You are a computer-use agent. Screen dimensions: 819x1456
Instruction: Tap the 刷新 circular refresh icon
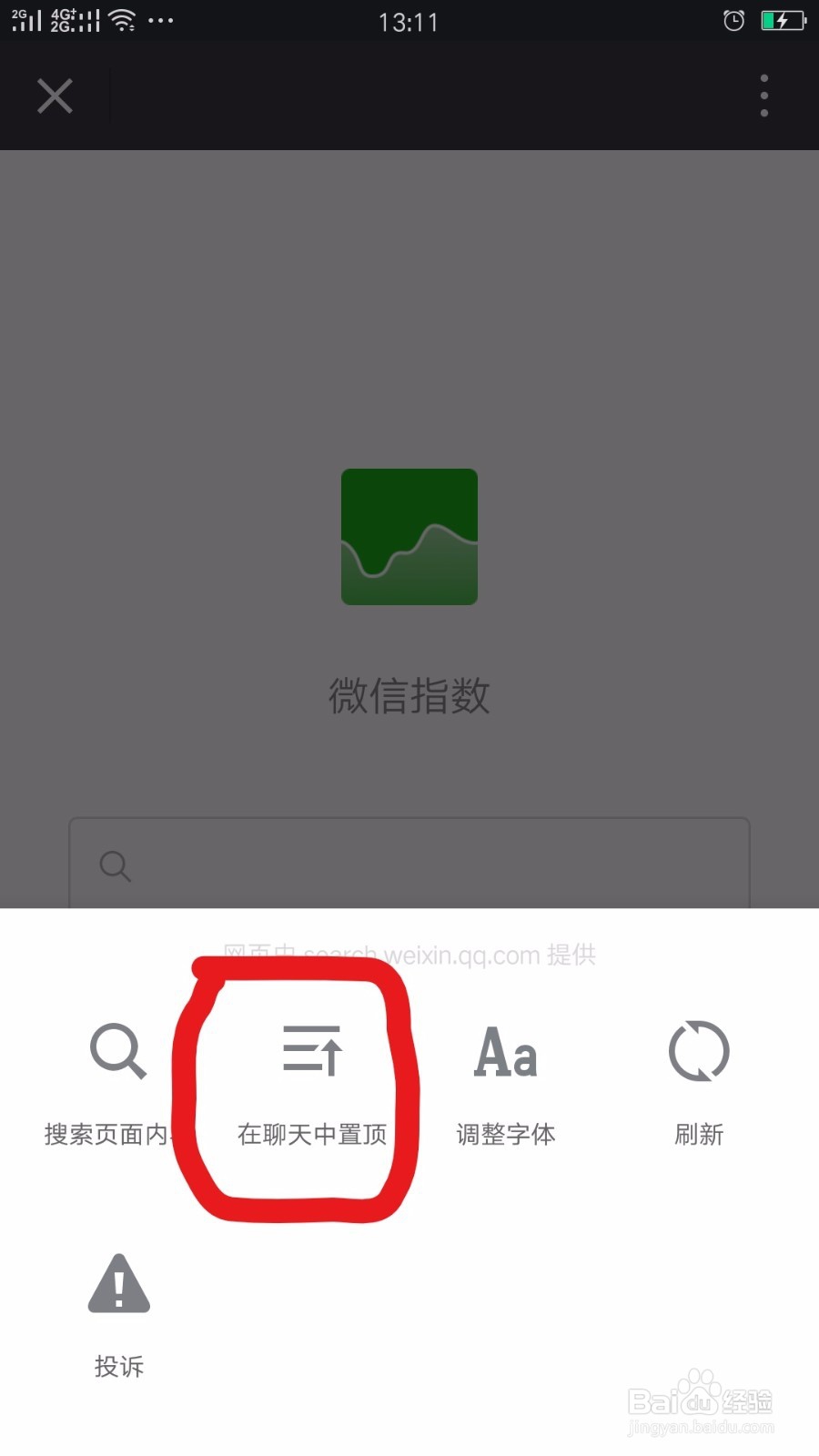pos(699,1052)
